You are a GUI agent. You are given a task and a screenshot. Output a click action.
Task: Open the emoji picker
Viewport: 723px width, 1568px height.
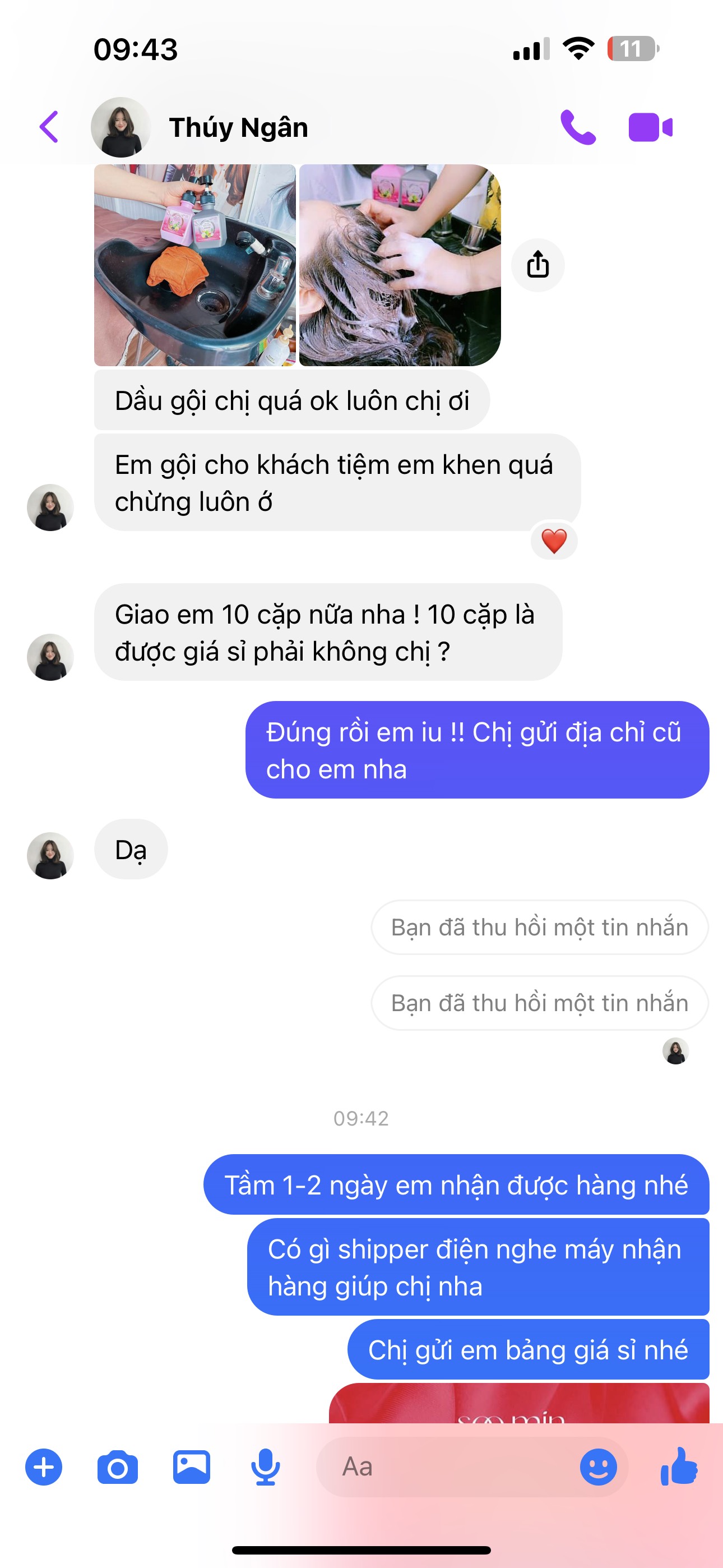click(597, 1467)
